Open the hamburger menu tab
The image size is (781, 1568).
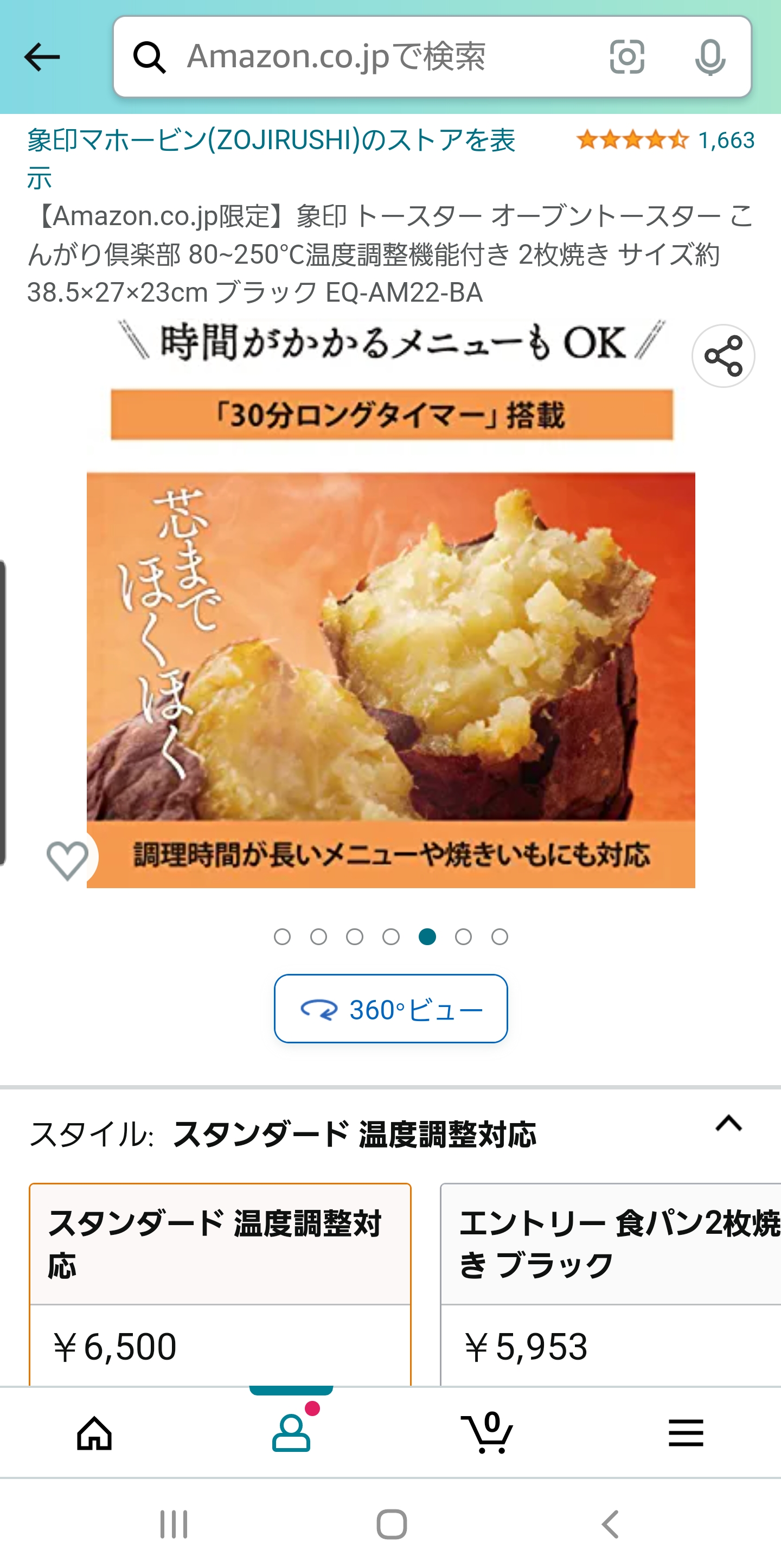[x=686, y=1433]
